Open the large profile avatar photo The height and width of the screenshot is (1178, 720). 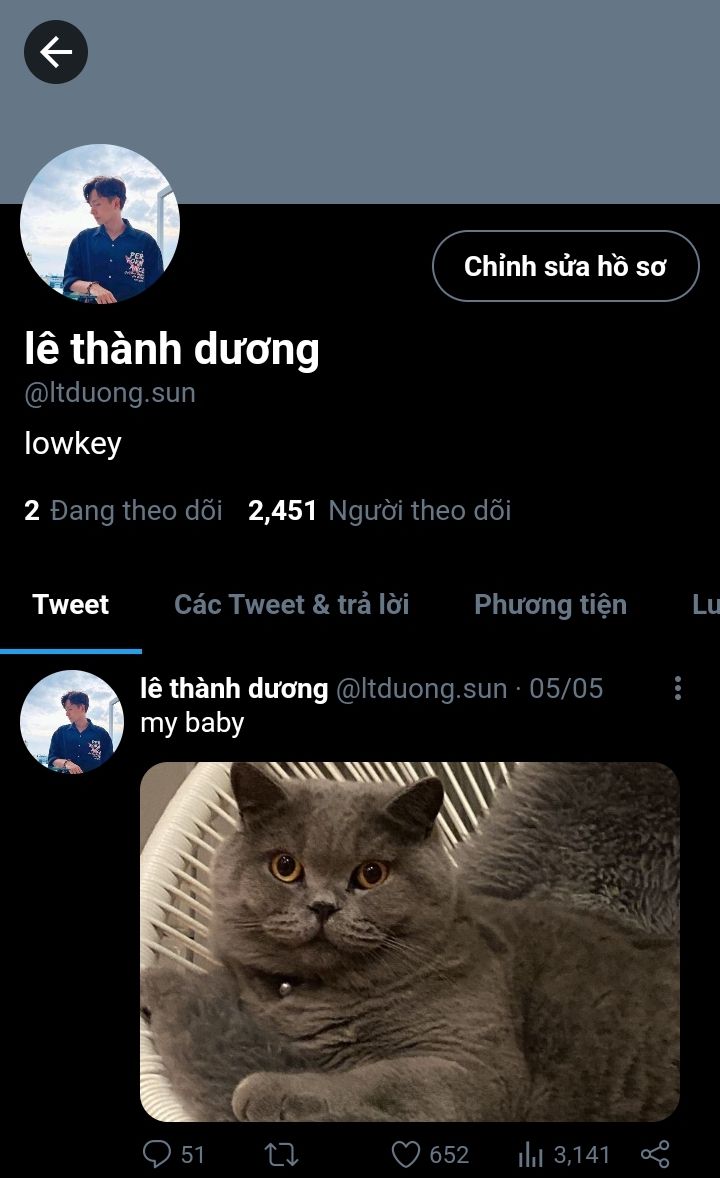(x=100, y=224)
